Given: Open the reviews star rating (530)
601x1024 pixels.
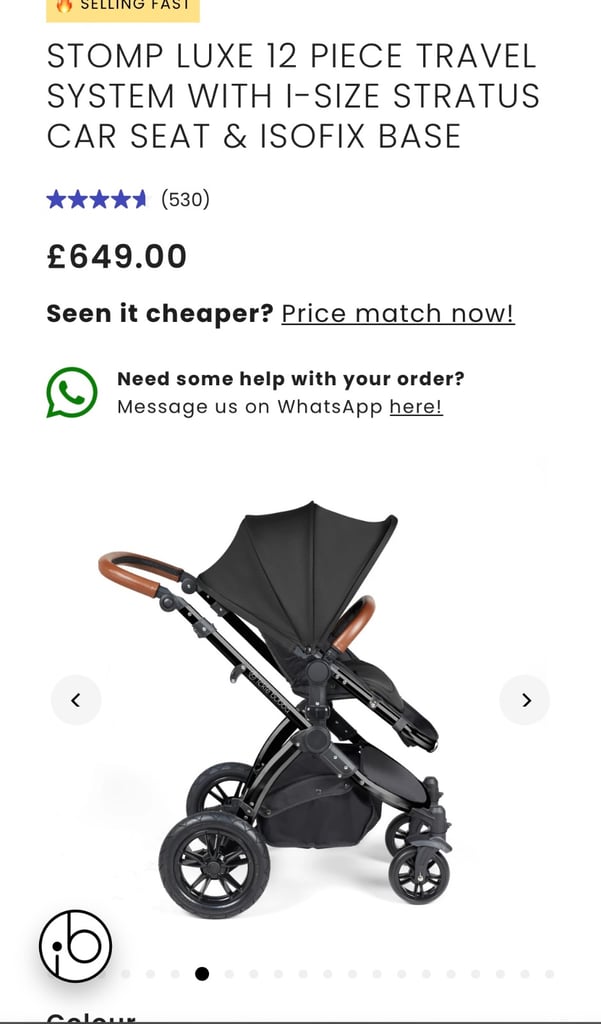Looking at the screenshot, I should 128,199.
